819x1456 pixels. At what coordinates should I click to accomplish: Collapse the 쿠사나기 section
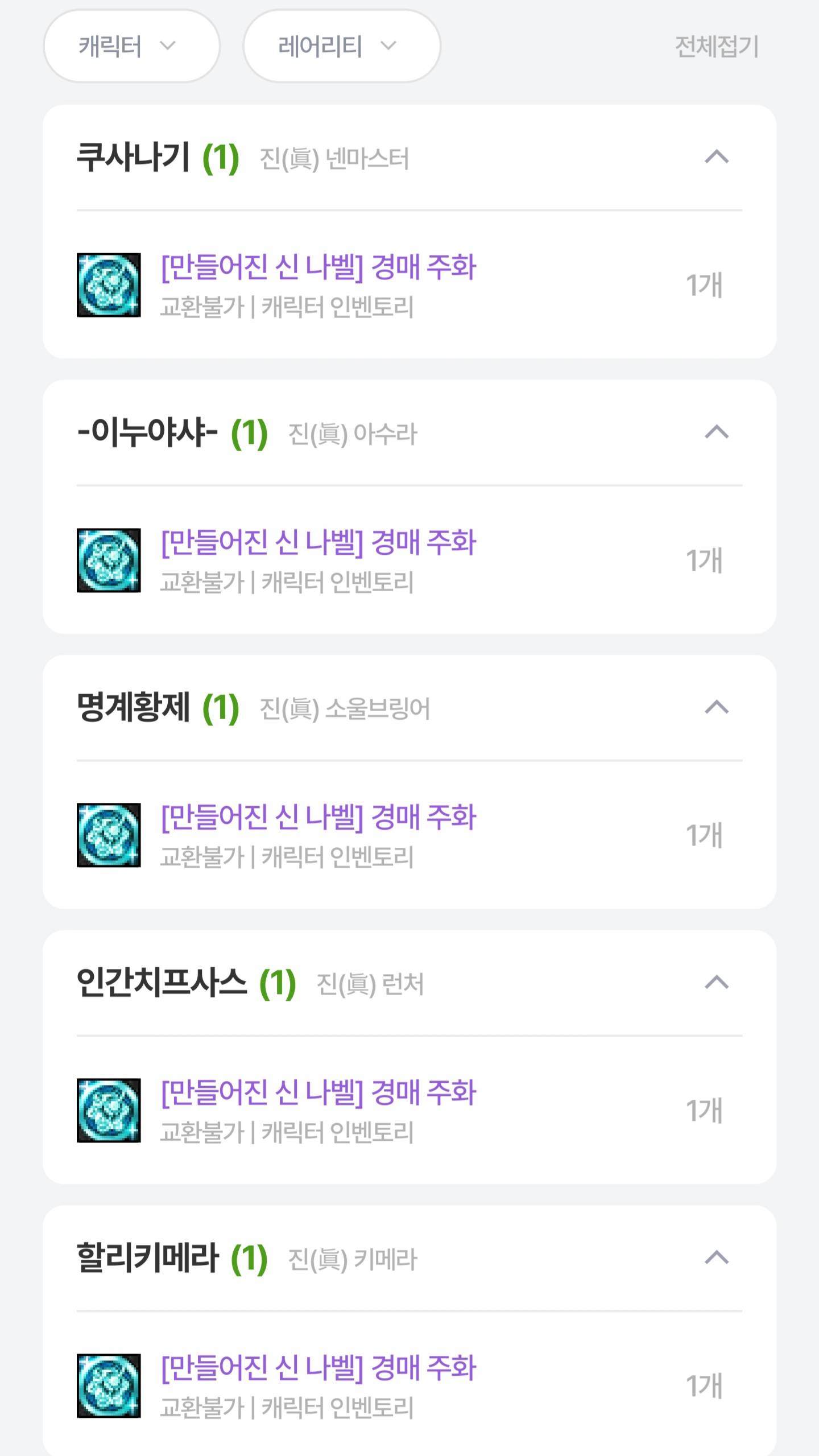[717, 156]
